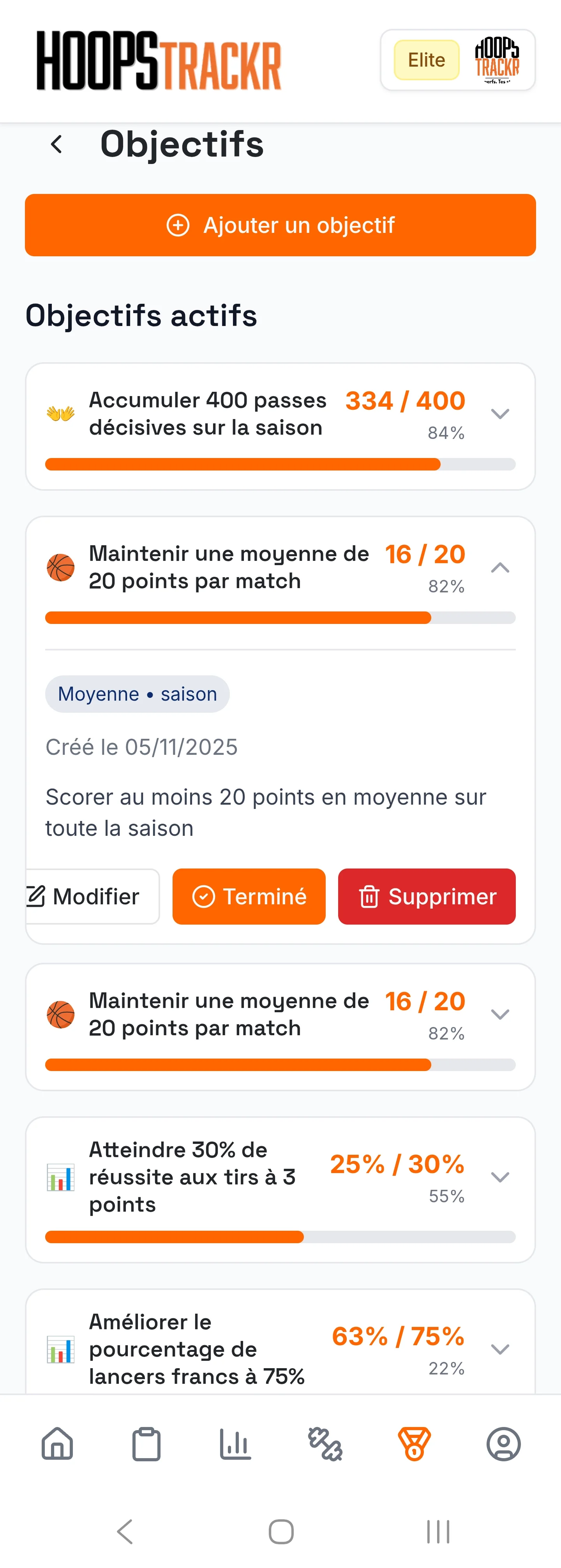Screen dimensions: 561x1568
Task: Collapse the expanded 20 points goal card
Action: point(499,568)
